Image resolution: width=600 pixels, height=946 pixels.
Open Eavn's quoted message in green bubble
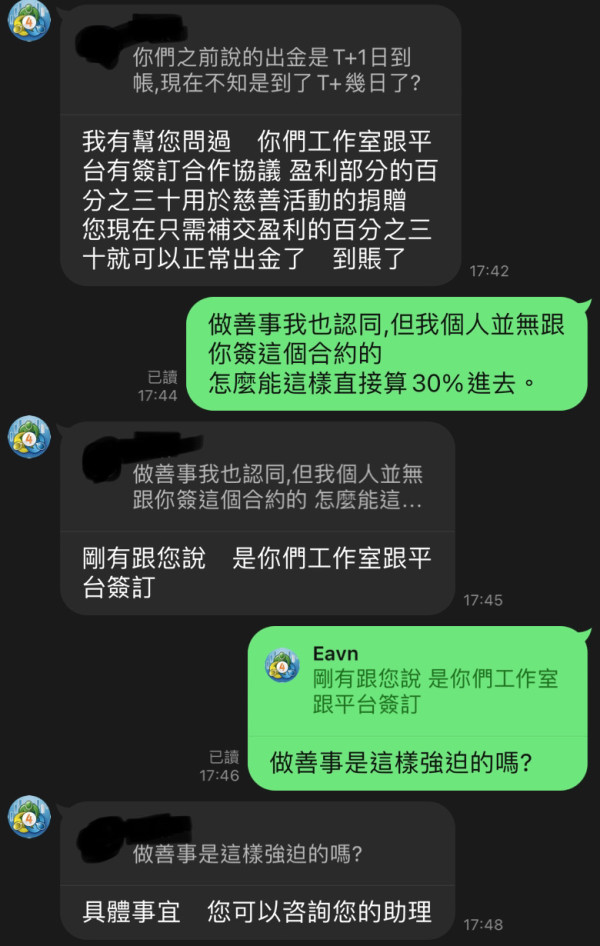pyautogui.click(x=417, y=682)
